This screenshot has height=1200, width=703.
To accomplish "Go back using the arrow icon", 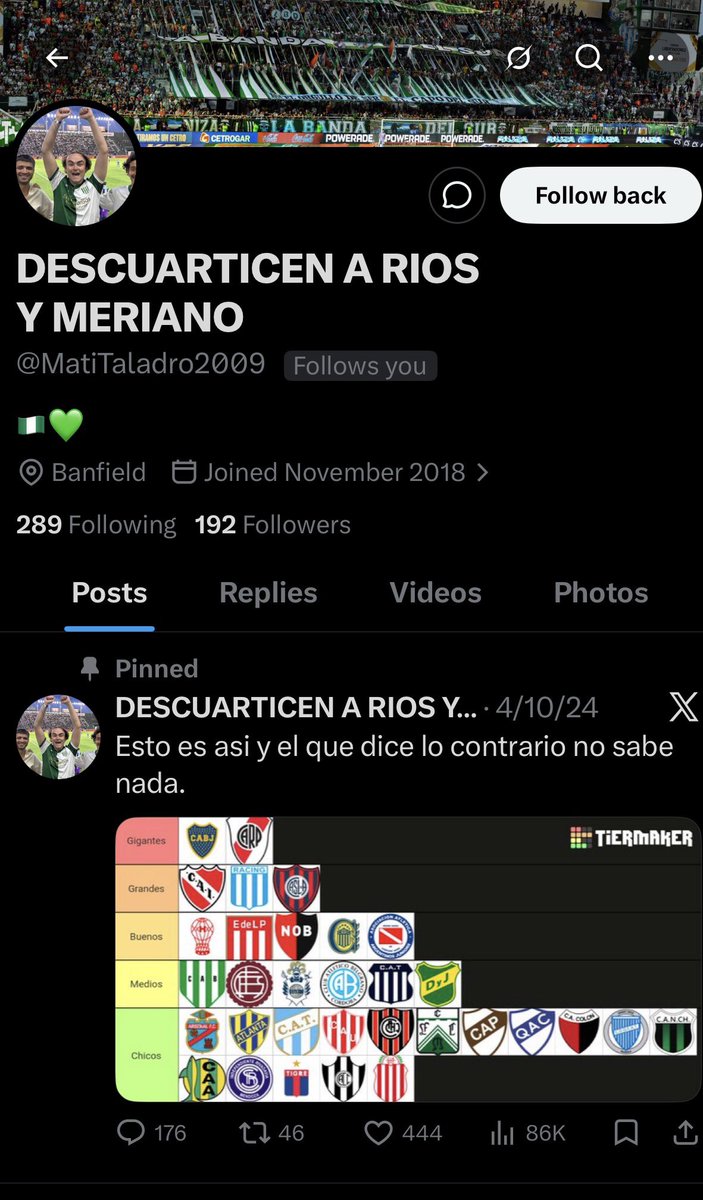I will 57,58.
